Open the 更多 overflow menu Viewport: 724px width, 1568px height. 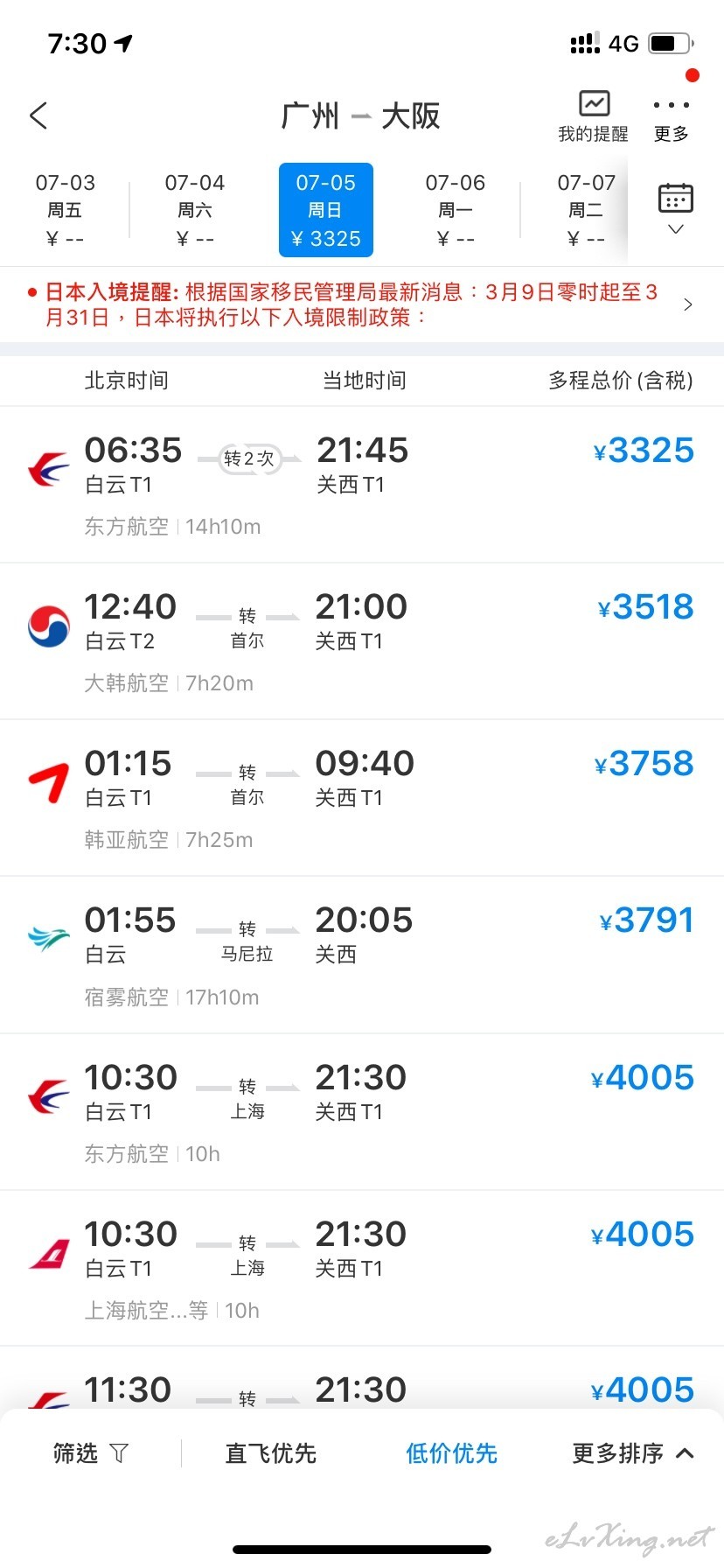point(672,118)
